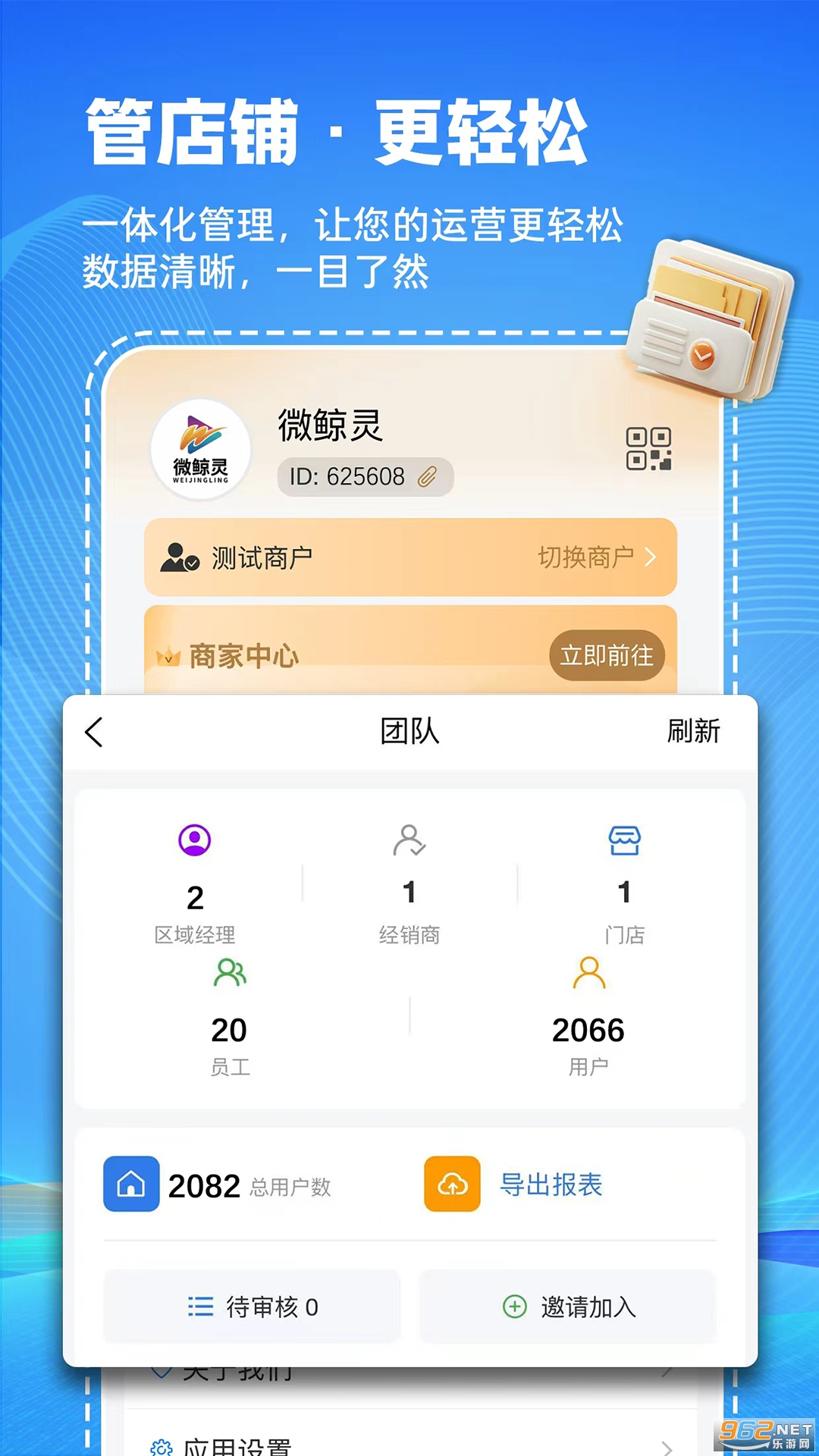Click the gray 经销商 person icon
This screenshot has width=819, height=1456.
point(409,840)
